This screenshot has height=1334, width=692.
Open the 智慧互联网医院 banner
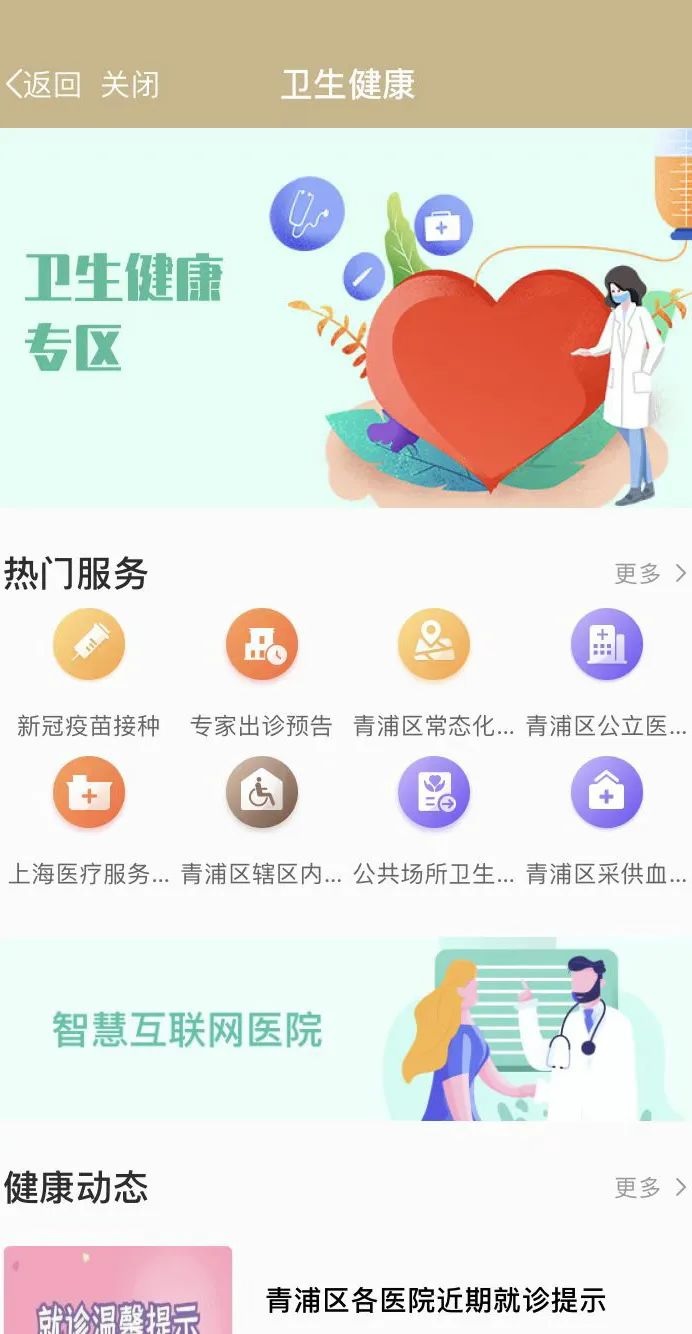(x=346, y=1030)
